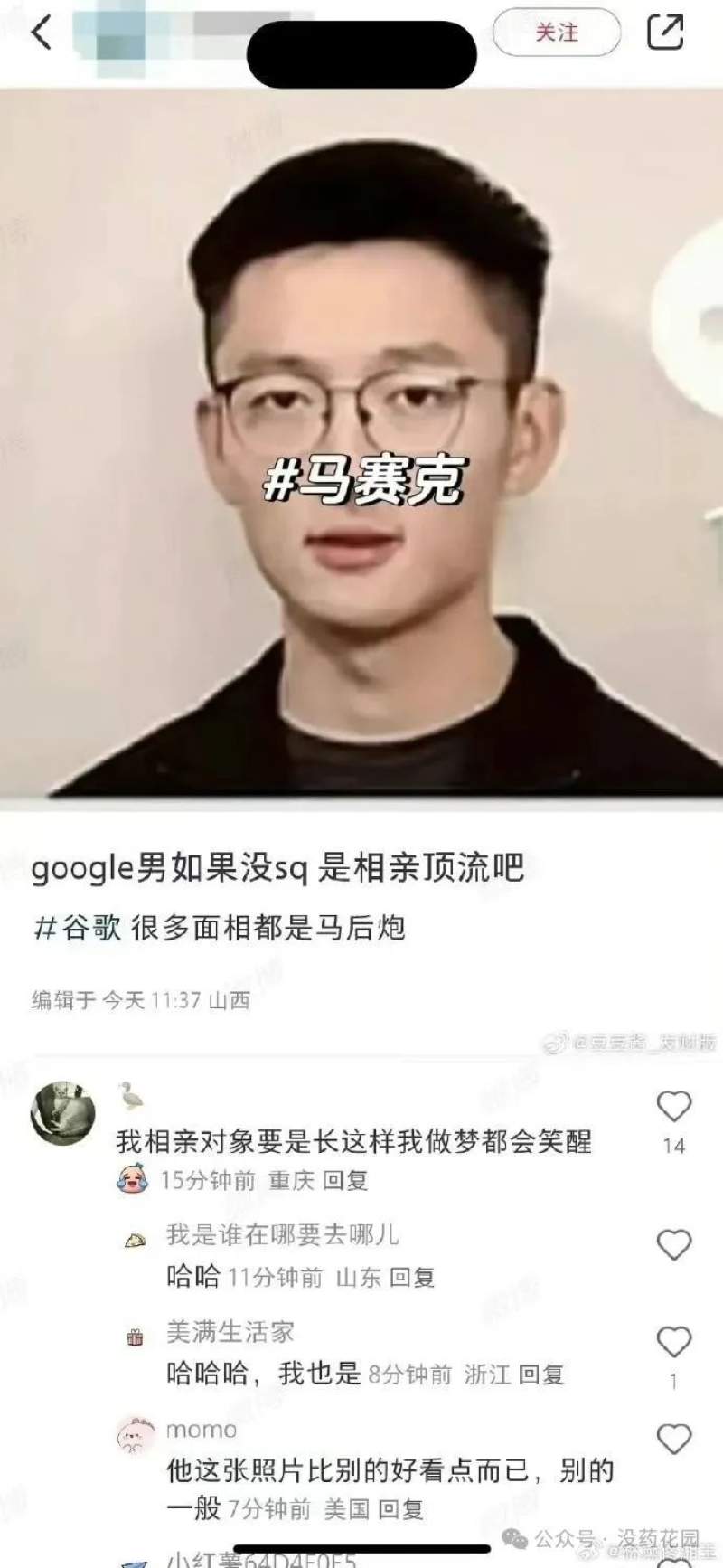Go back using the top-left arrow
The height and width of the screenshot is (1568, 723).
point(42,33)
